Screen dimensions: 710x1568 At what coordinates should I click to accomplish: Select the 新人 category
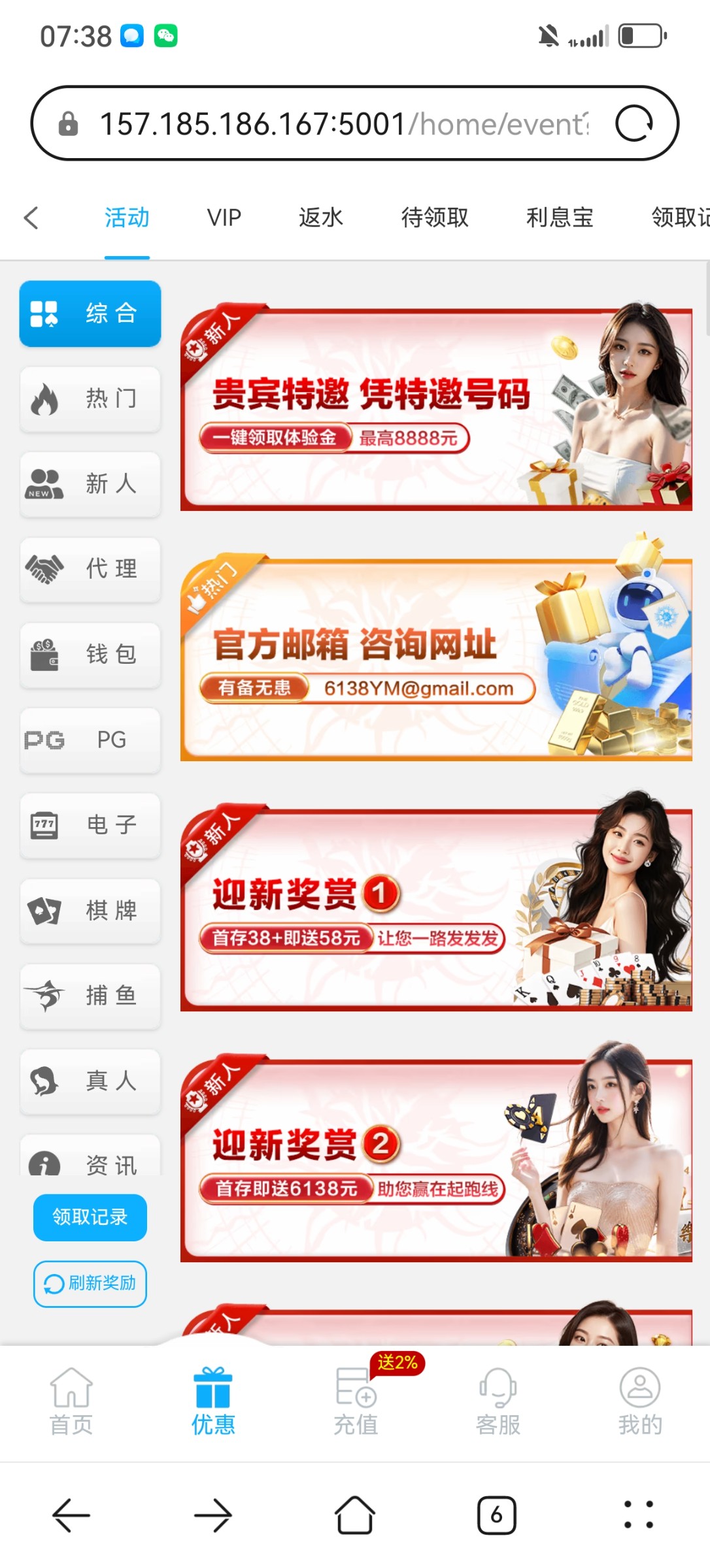point(90,484)
